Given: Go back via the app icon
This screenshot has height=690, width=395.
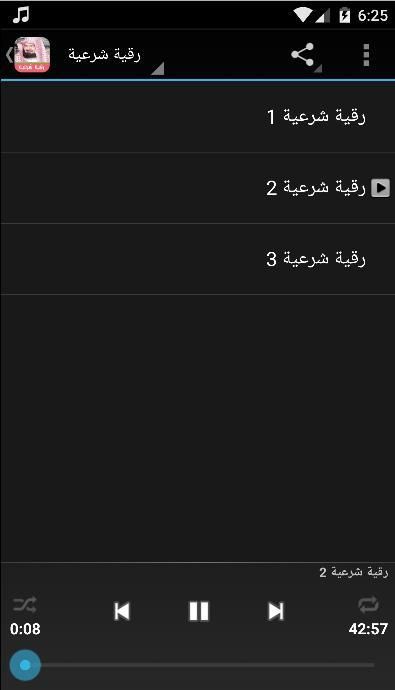Looking at the screenshot, I should [28, 55].
